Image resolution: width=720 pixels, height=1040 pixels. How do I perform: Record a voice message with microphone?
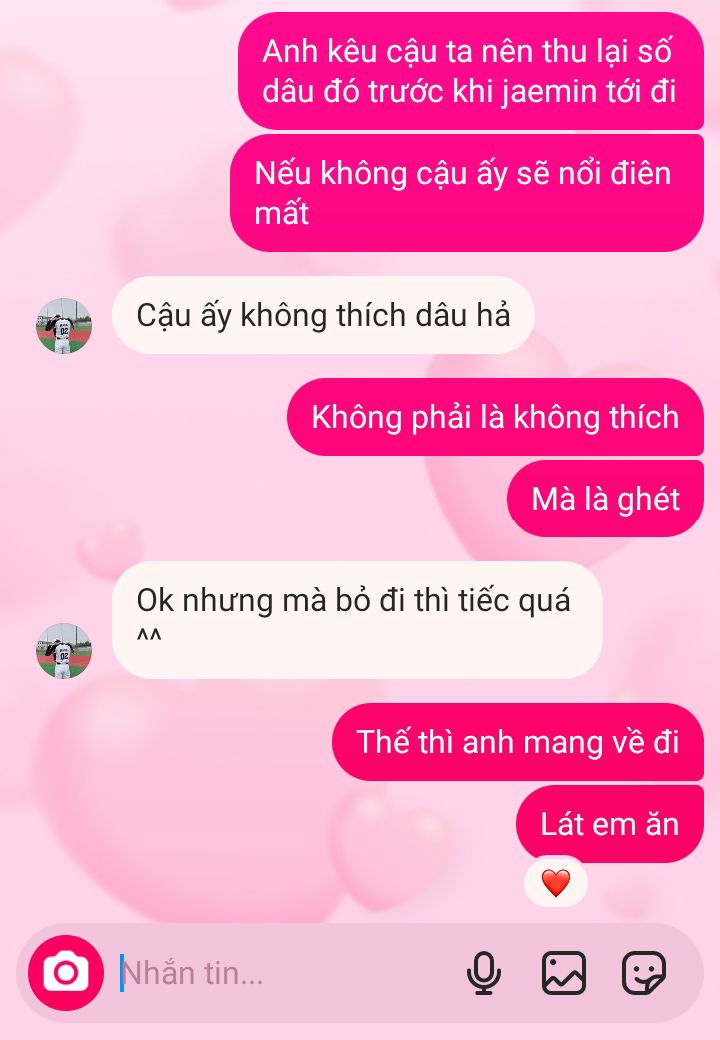click(484, 972)
